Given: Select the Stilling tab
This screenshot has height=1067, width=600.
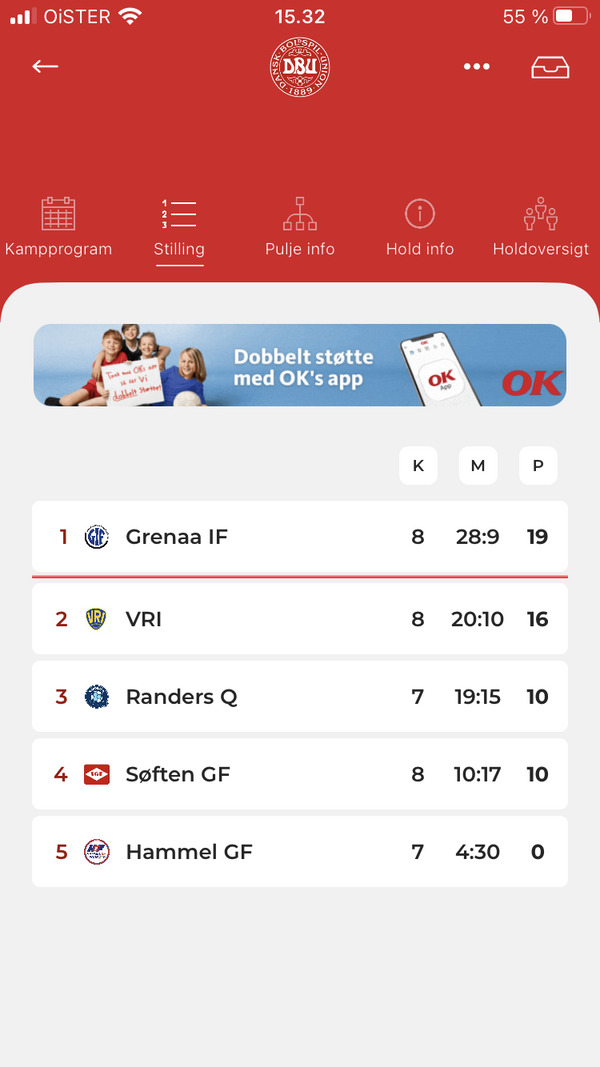Looking at the screenshot, I should [179, 229].
